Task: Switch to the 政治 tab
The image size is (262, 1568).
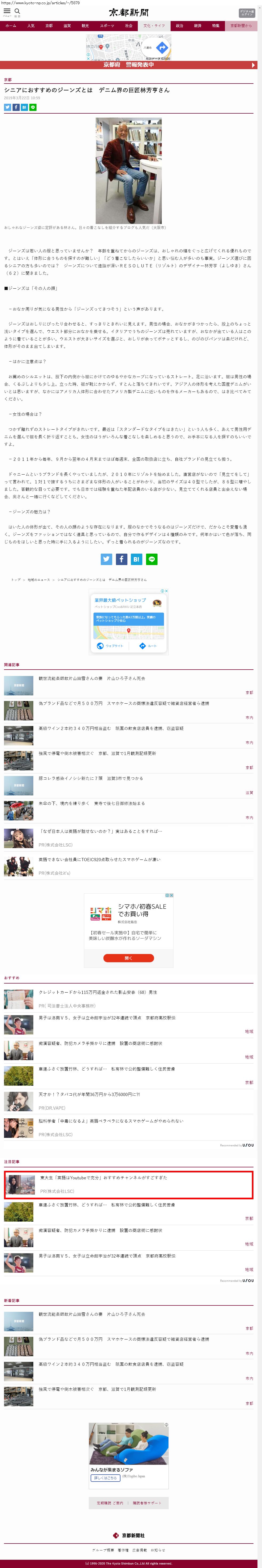Action: 180,26
